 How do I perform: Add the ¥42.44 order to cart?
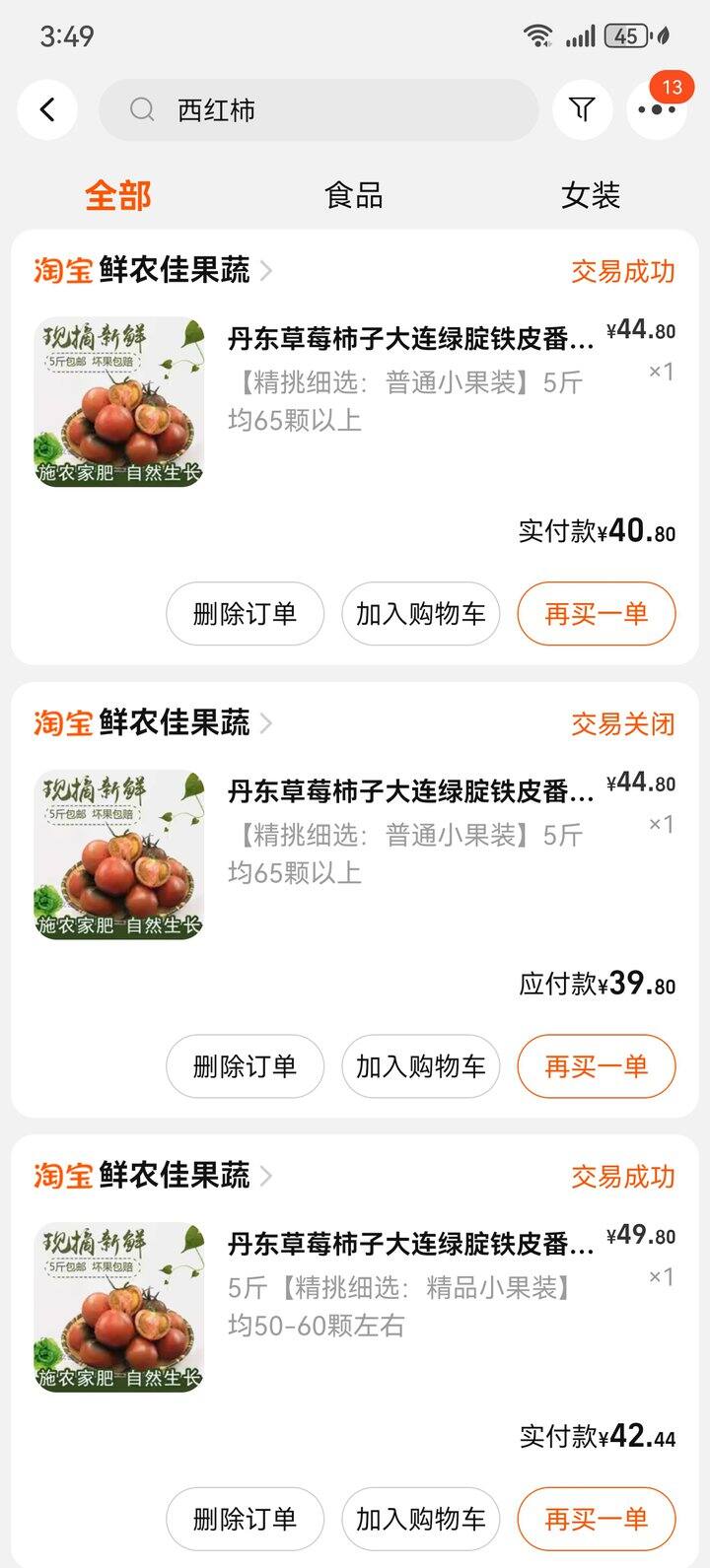(x=421, y=1519)
